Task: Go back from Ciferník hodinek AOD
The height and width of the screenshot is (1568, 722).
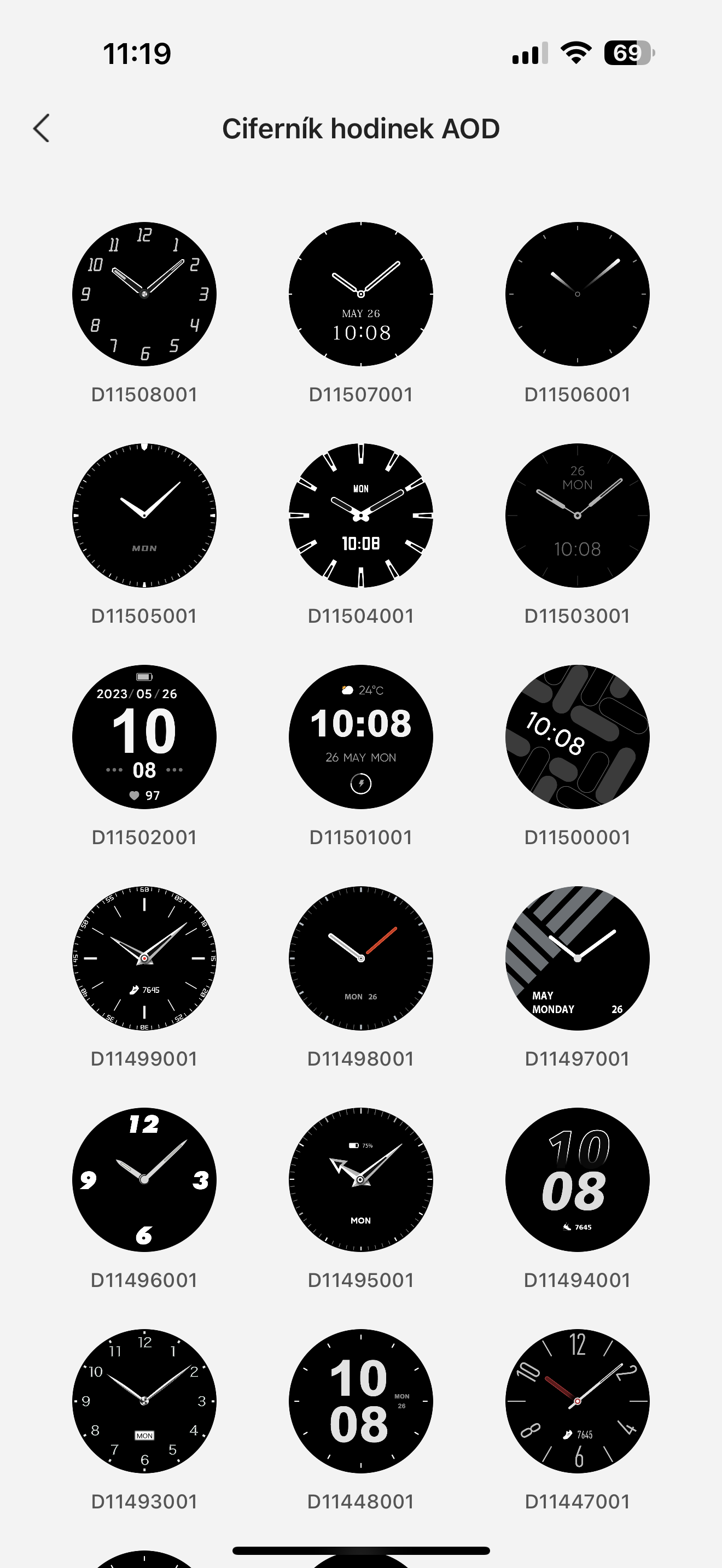Action: (x=42, y=128)
